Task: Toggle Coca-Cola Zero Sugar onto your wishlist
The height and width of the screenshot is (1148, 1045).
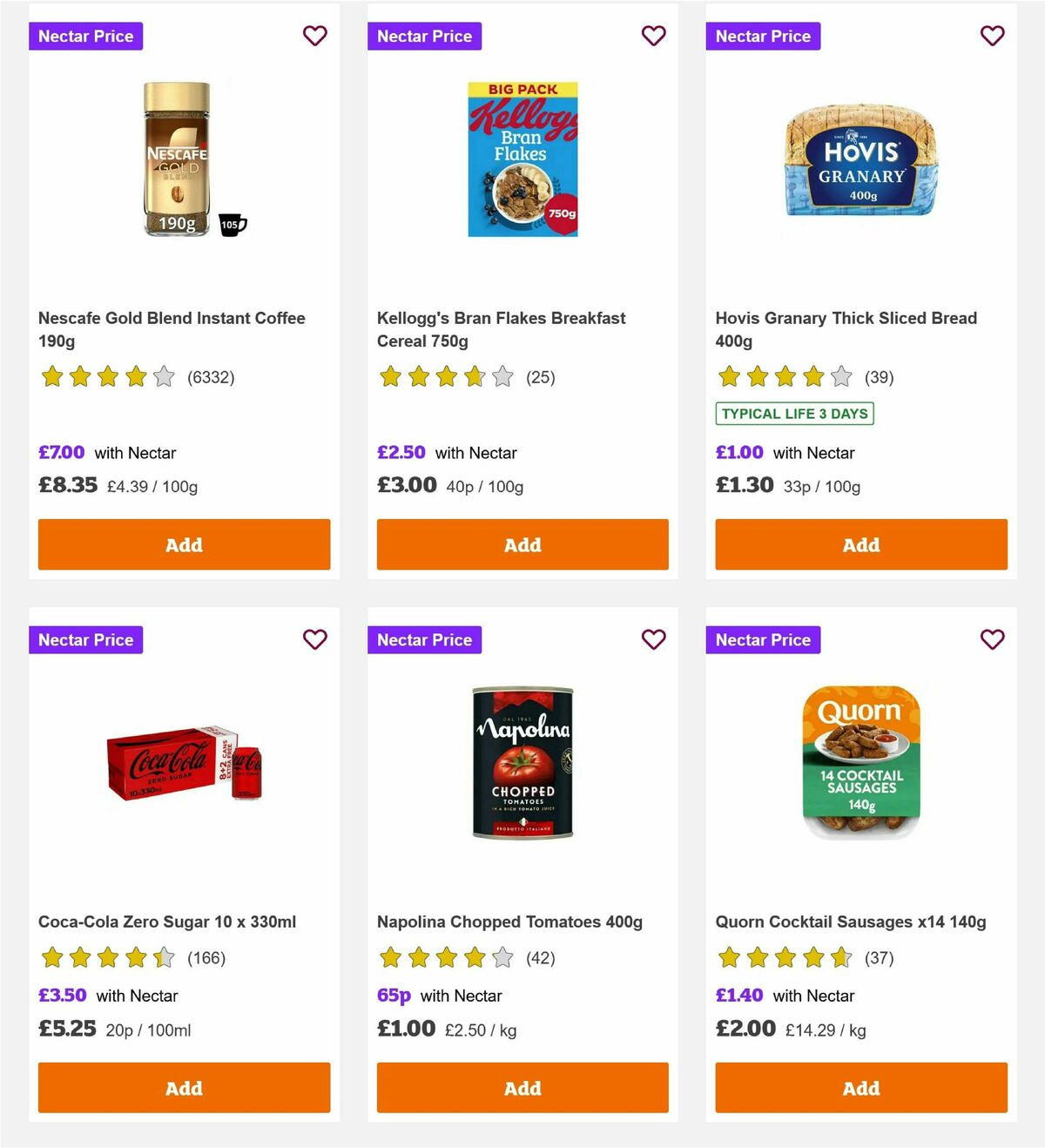Action: 314,639
